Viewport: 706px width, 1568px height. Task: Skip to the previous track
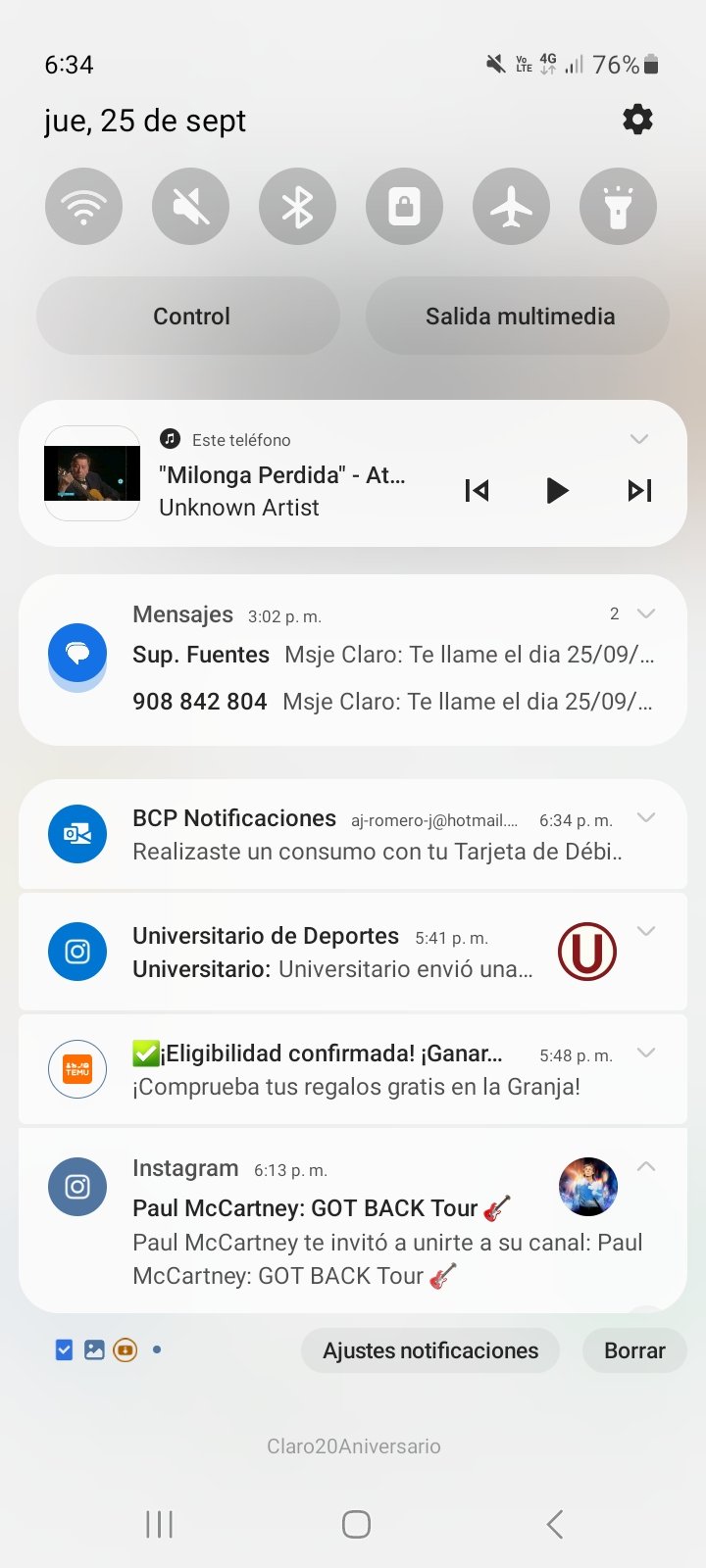(477, 490)
